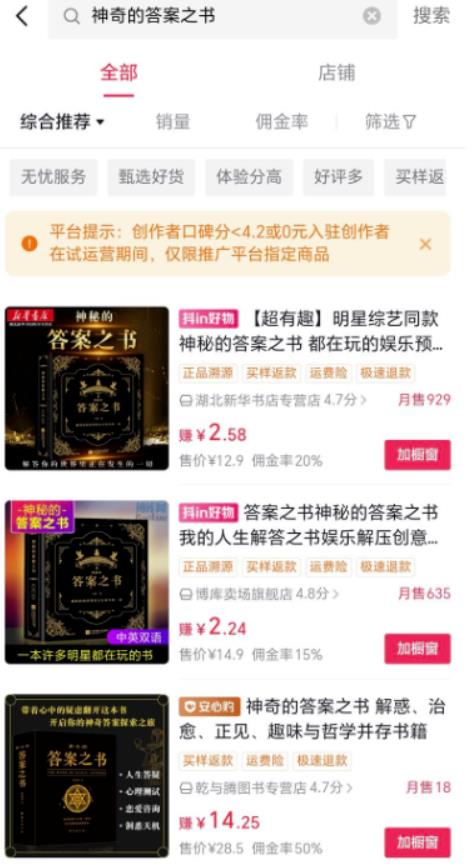Add the 博库卖场旗舰店 book to 橱窗

(x=417, y=649)
